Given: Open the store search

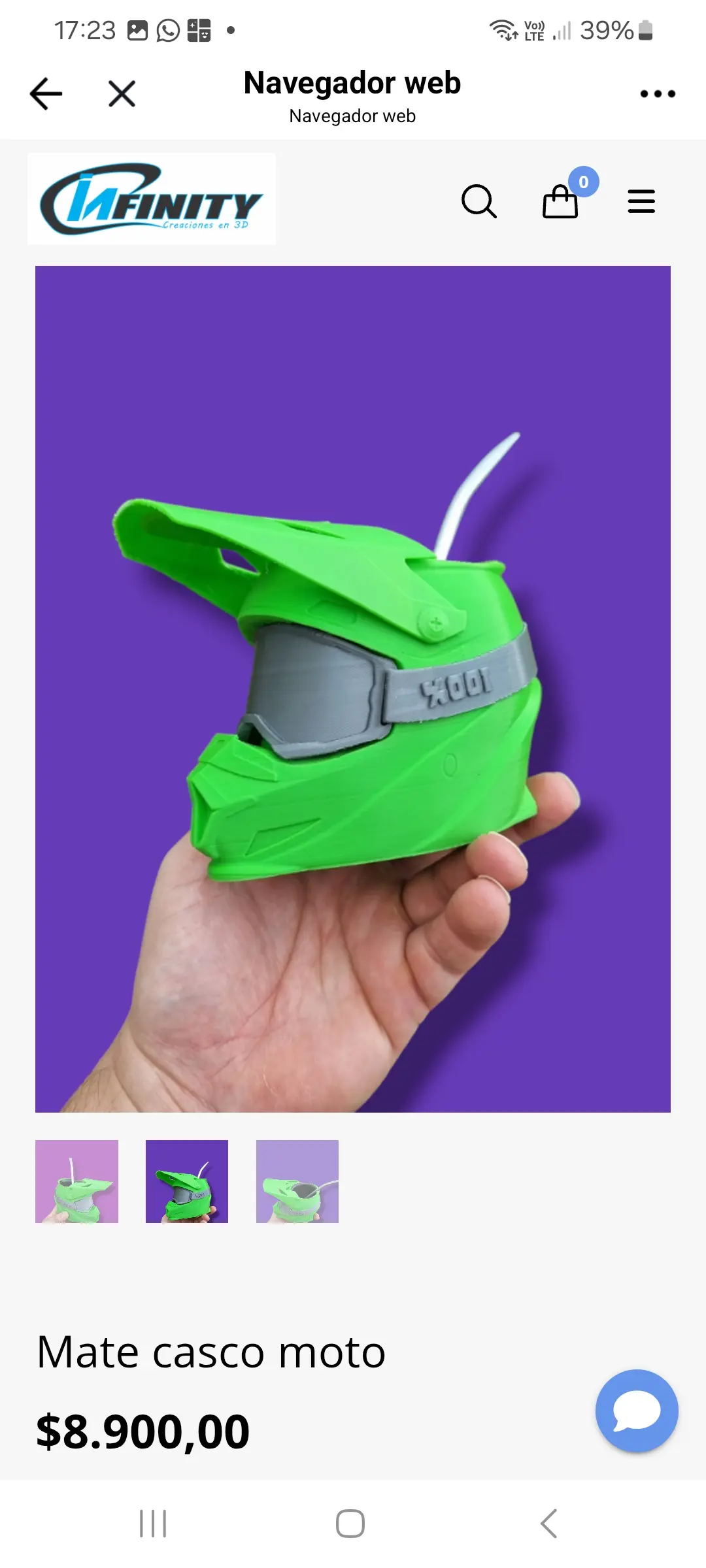Looking at the screenshot, I should 479,201.
